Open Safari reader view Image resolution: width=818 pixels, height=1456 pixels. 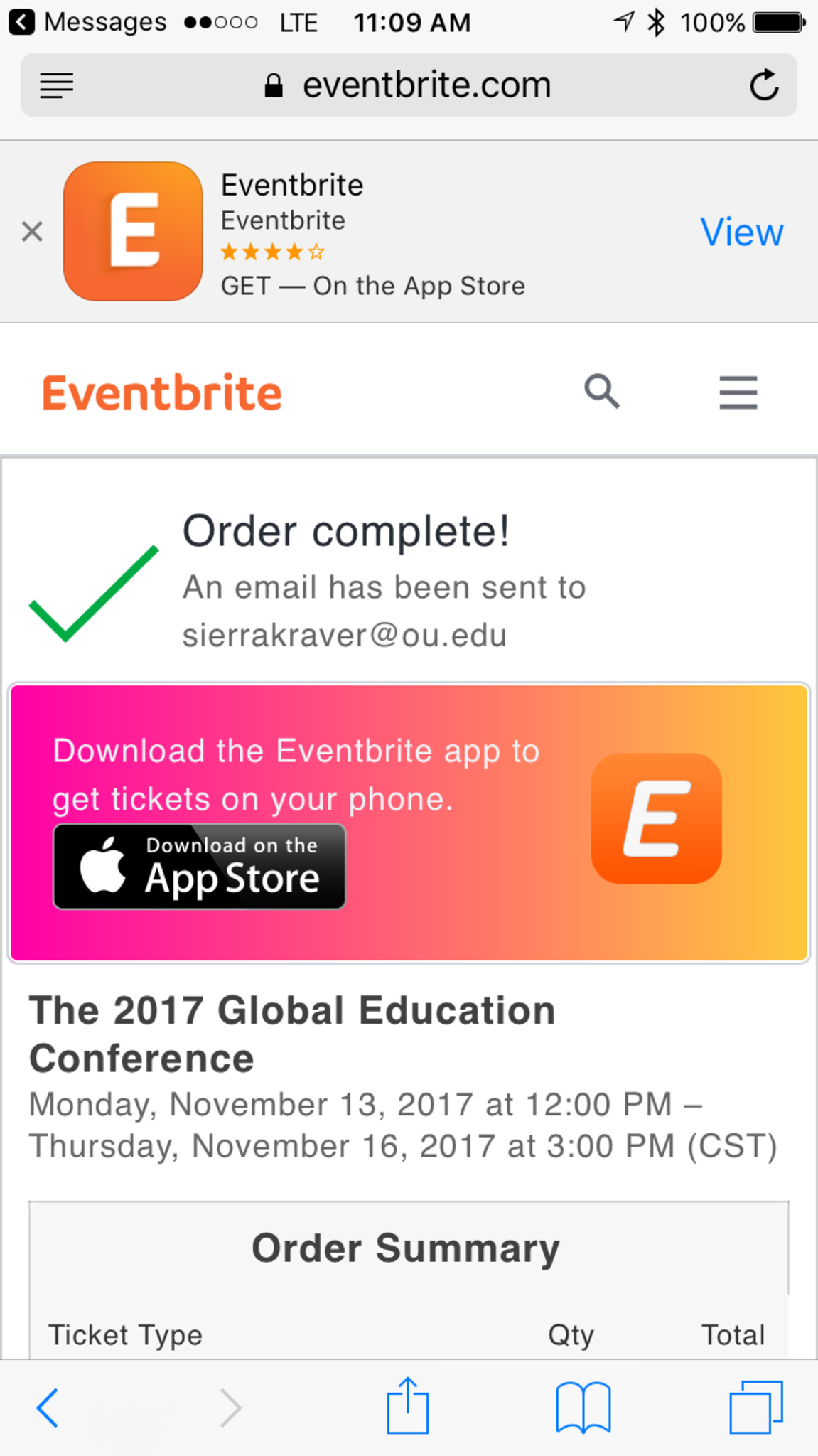click(x=57, y=86)
